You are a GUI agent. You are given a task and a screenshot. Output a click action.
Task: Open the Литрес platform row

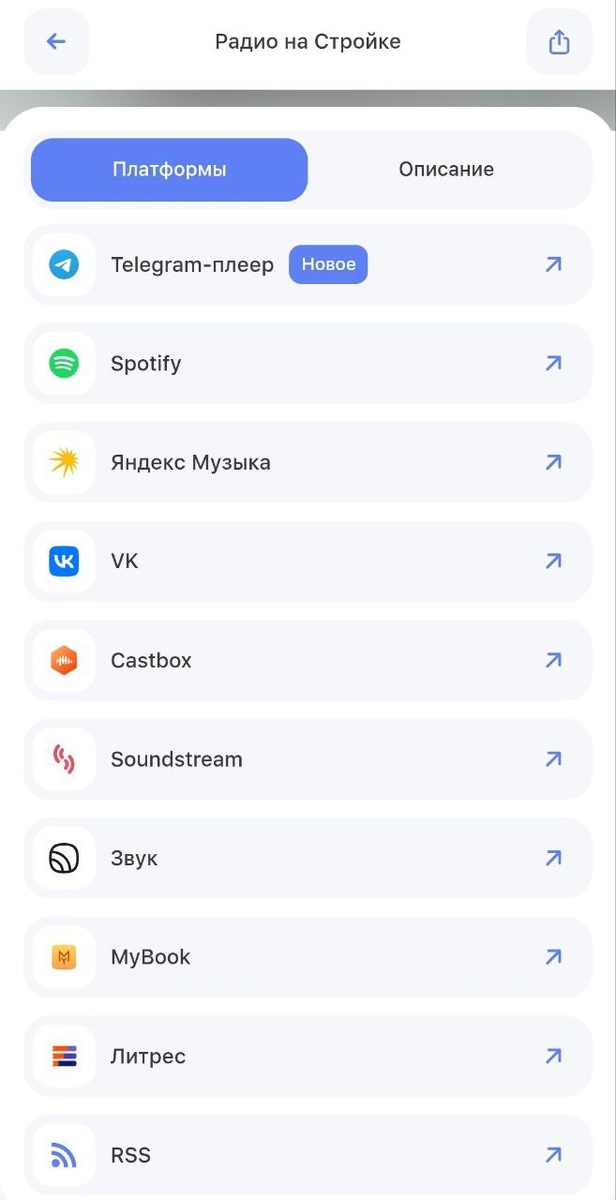coord(308,1057)
